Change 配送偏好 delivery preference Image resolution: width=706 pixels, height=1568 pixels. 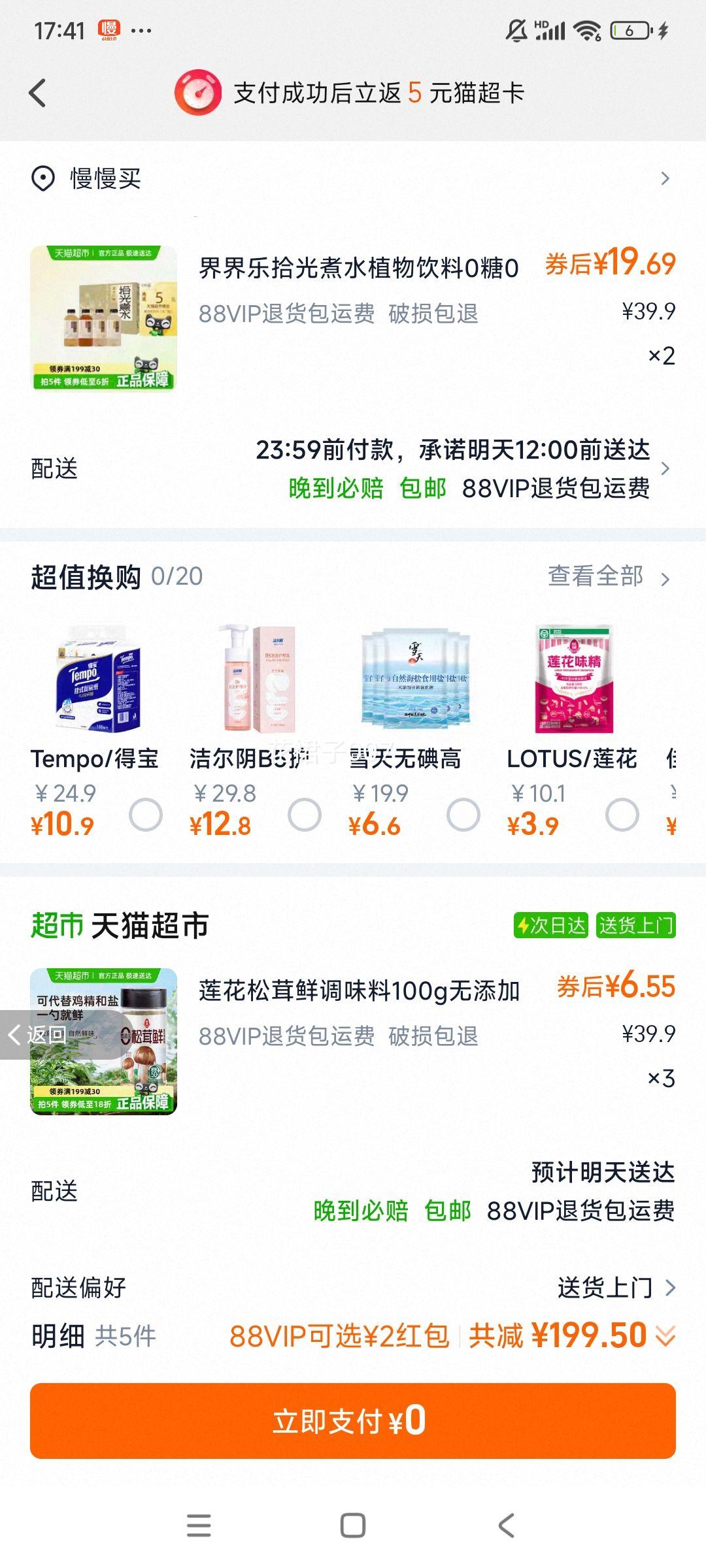[614, 1288]
